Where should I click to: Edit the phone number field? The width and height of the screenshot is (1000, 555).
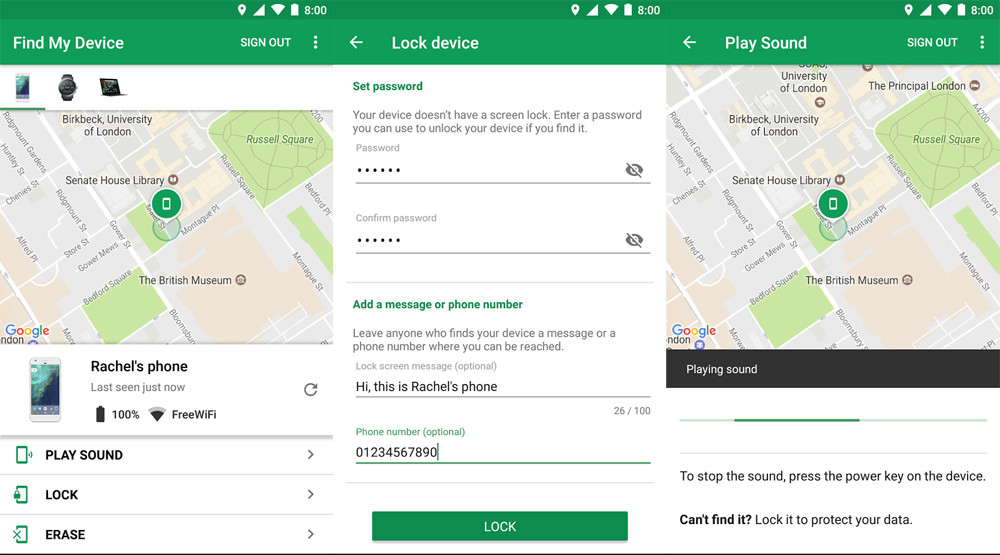click(500, 452)
